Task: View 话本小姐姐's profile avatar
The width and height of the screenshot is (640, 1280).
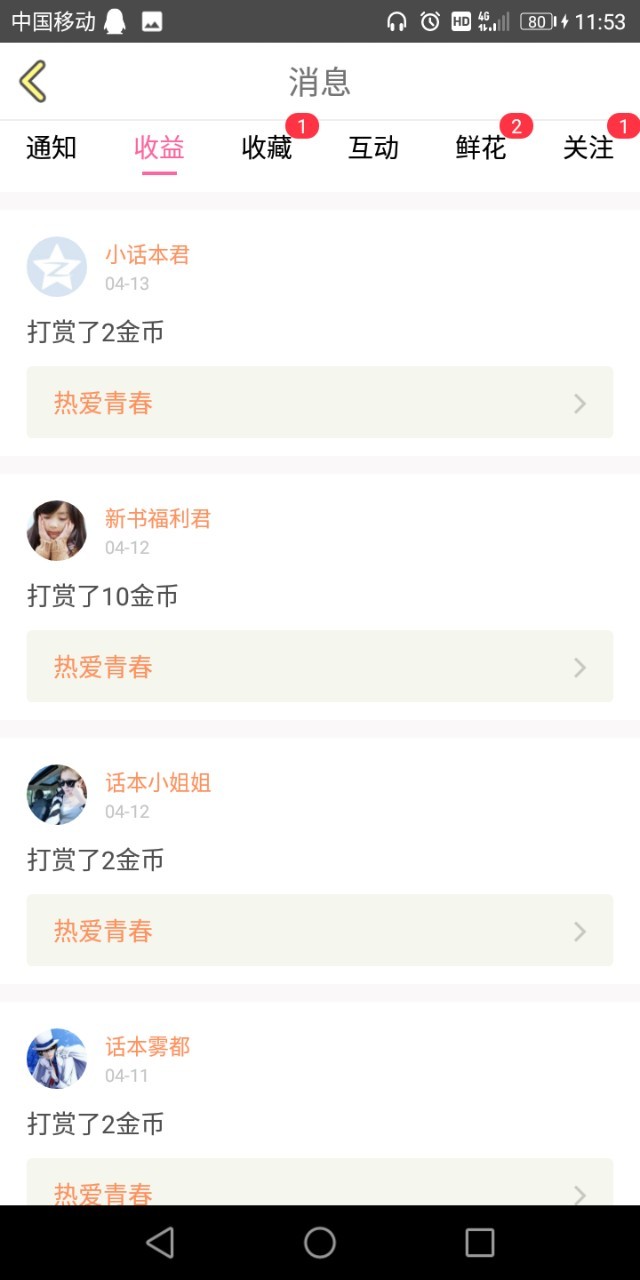Action: pos(57,795)
